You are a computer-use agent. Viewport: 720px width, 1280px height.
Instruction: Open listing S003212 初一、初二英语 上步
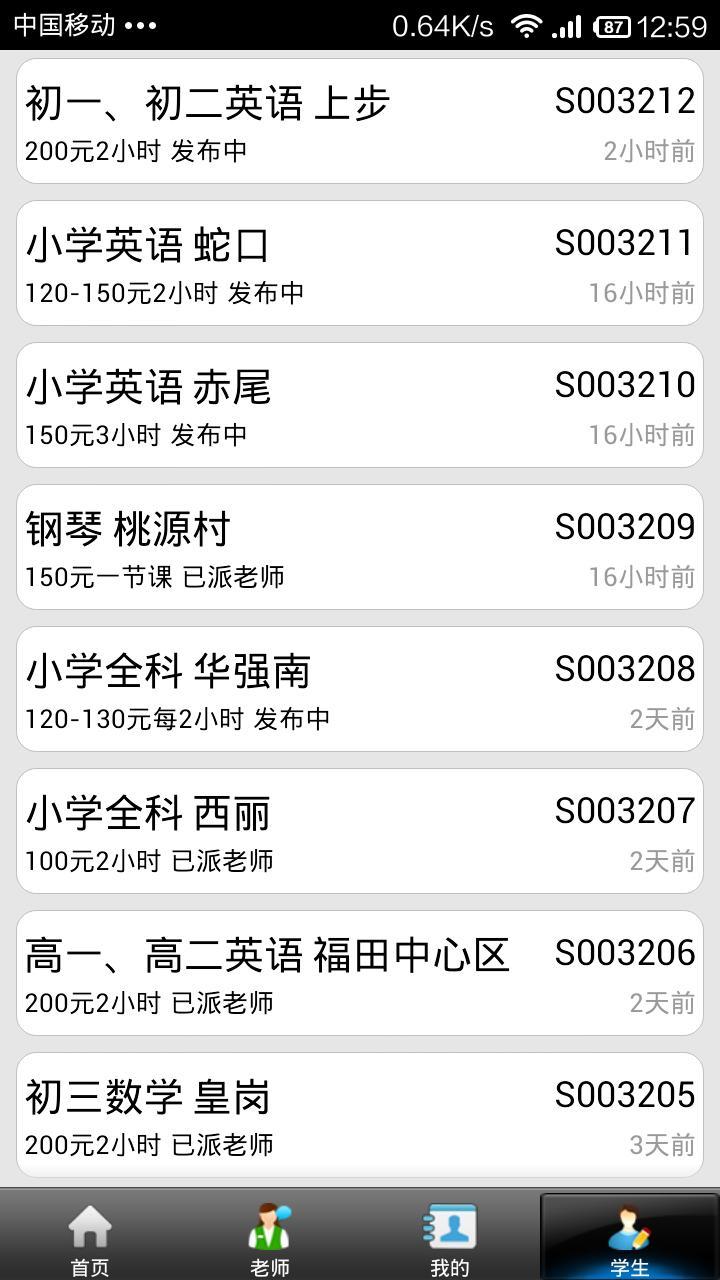coord(360,121)
